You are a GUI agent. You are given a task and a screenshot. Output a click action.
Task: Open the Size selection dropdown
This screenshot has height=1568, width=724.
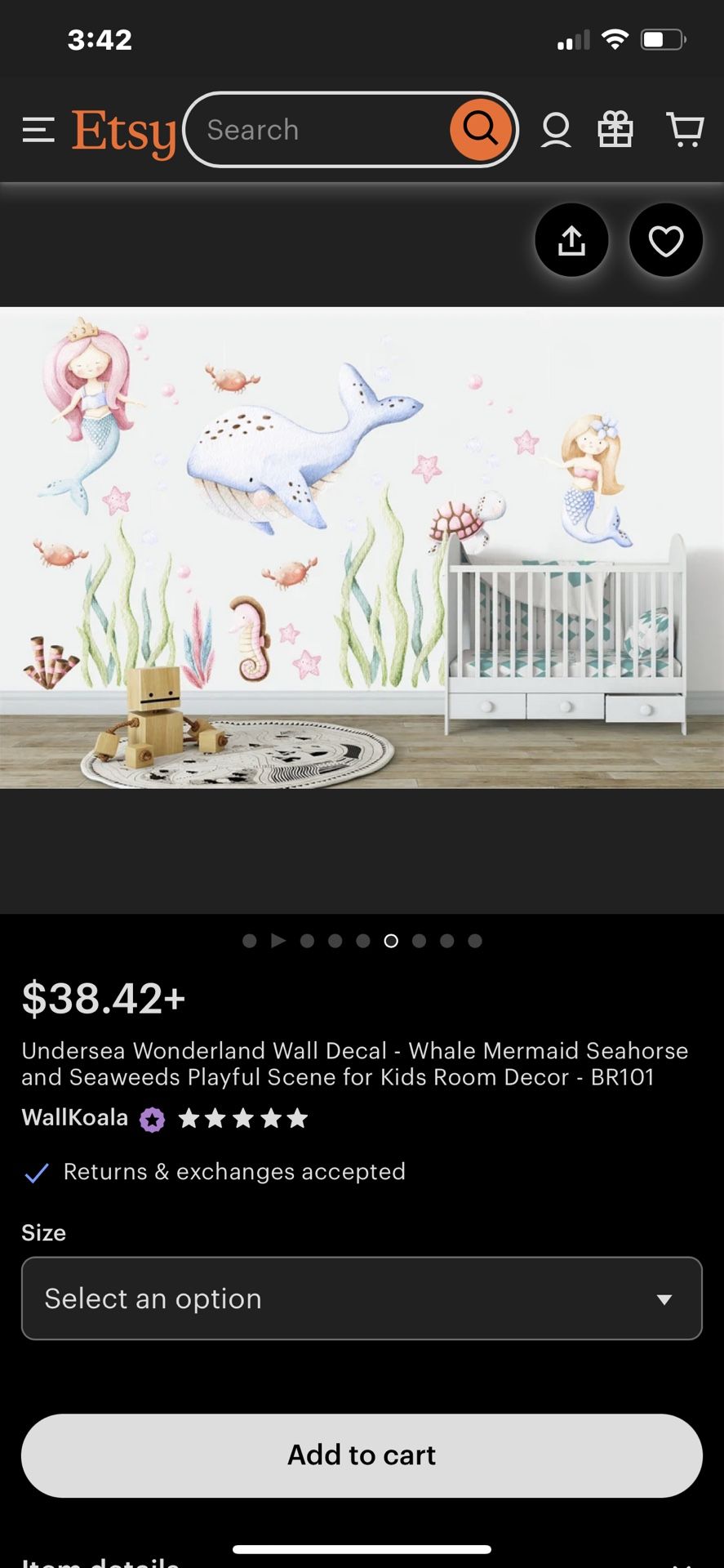coord(362,1298)
